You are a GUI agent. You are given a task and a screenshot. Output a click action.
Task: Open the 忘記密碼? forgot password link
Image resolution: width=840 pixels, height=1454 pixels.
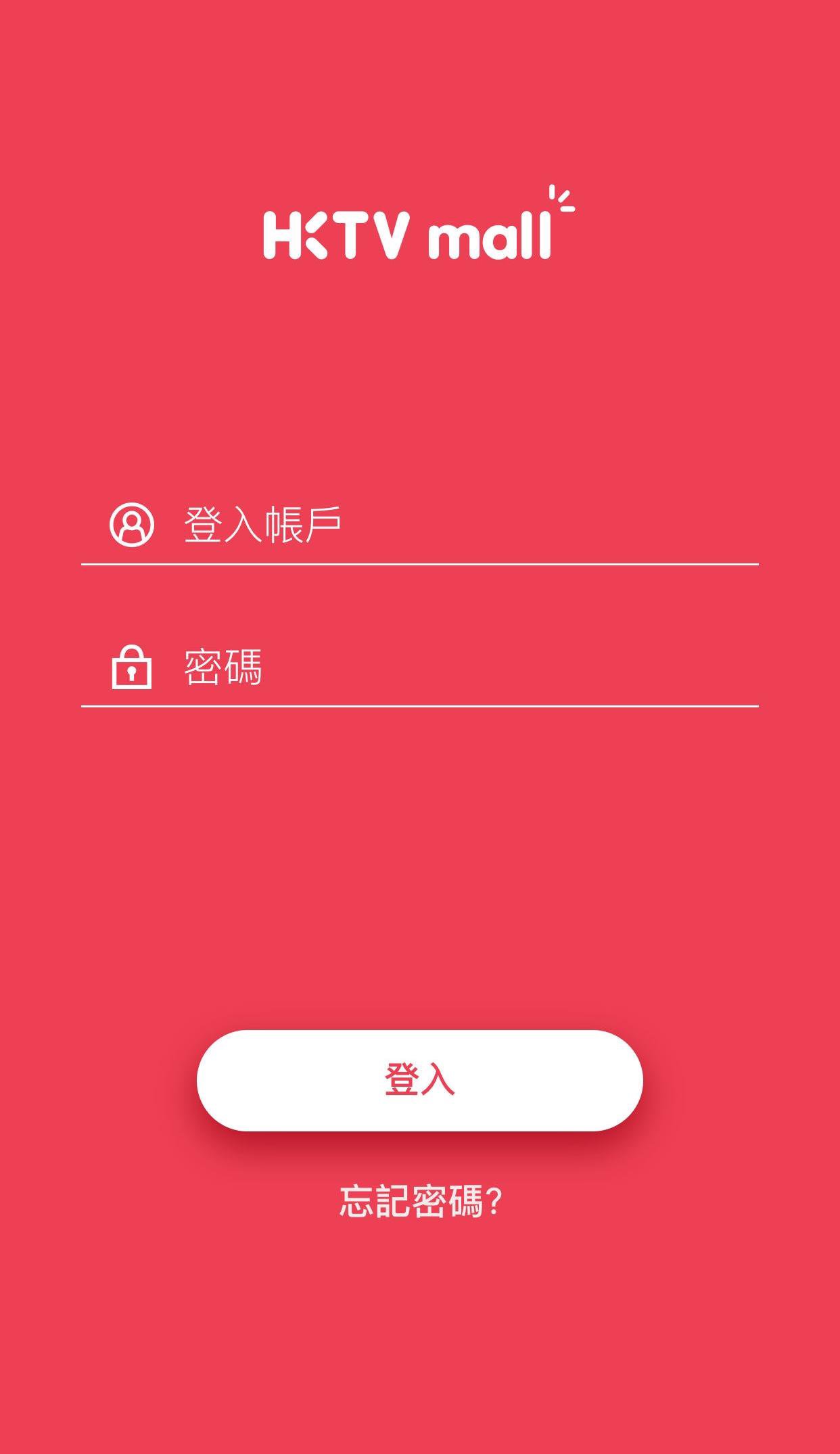click(x=420, y=1202)
